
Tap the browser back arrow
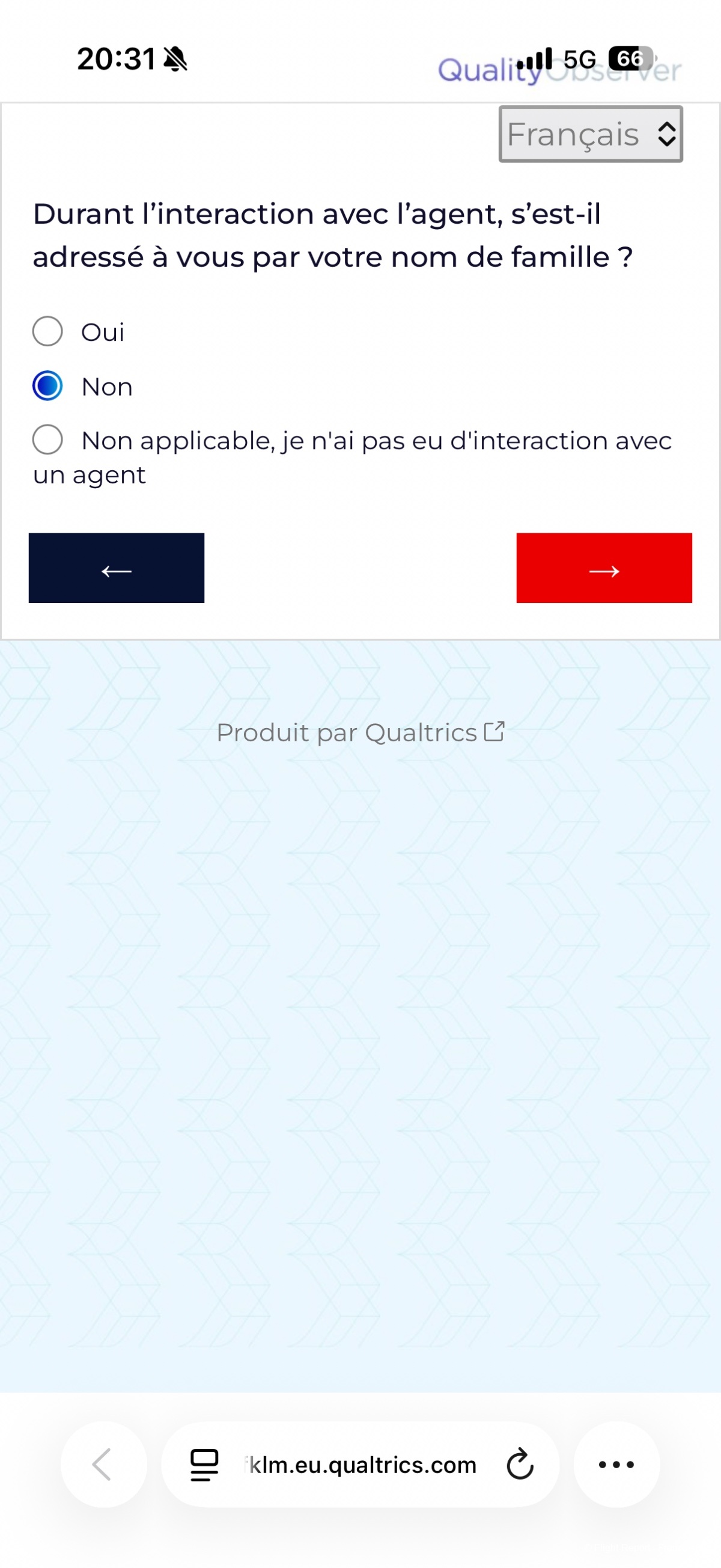103,1464
